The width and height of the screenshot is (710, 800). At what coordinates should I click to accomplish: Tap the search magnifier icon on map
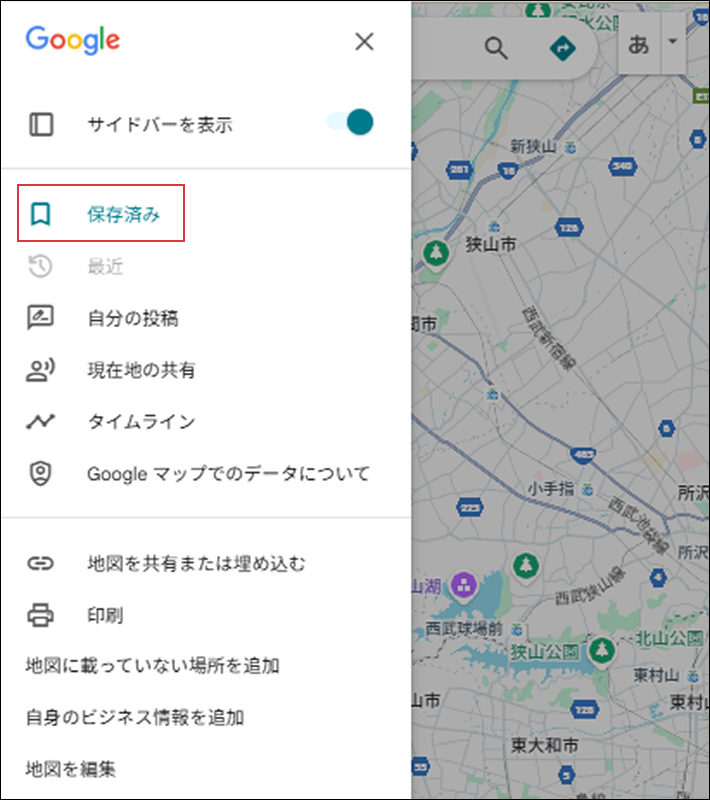coord(496,47)
